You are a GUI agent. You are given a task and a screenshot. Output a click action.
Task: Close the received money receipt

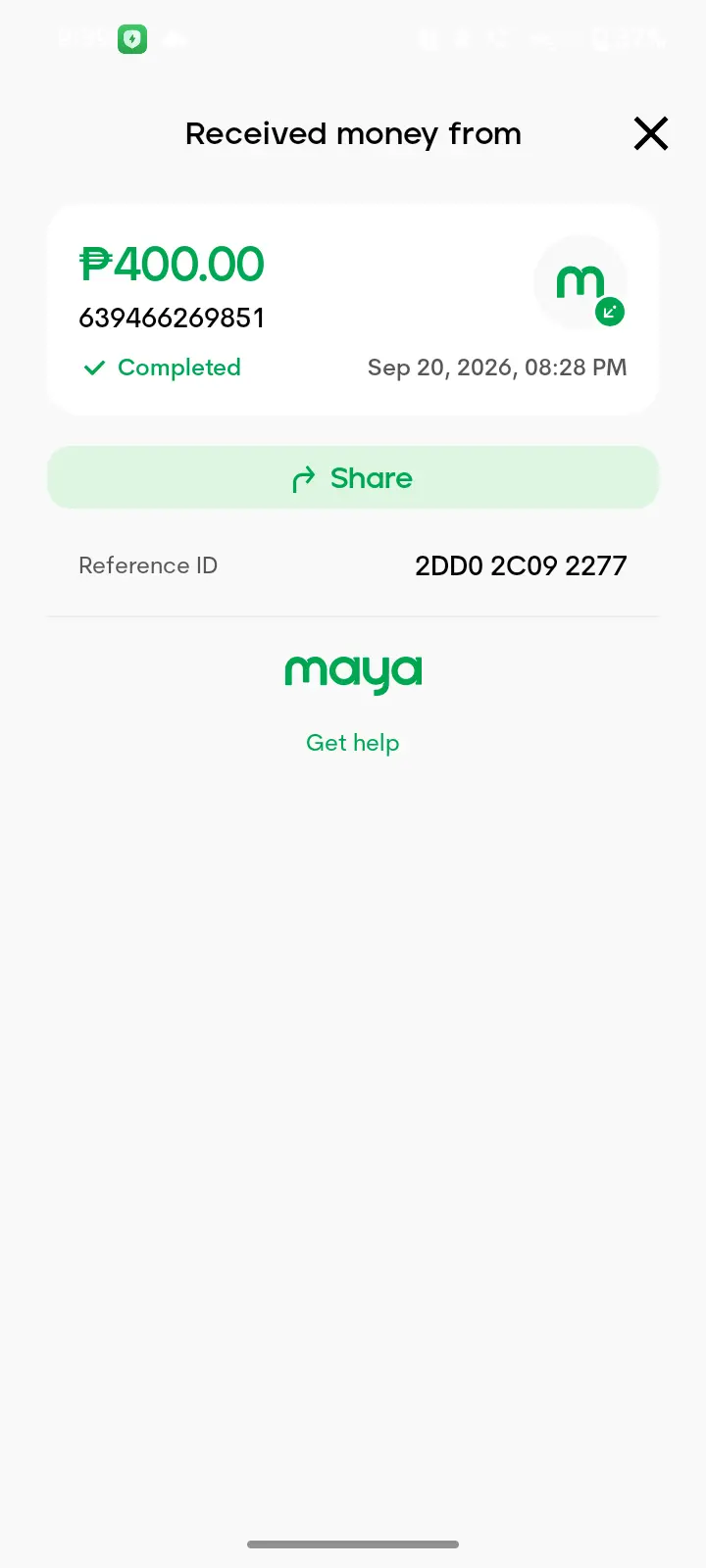651,133
